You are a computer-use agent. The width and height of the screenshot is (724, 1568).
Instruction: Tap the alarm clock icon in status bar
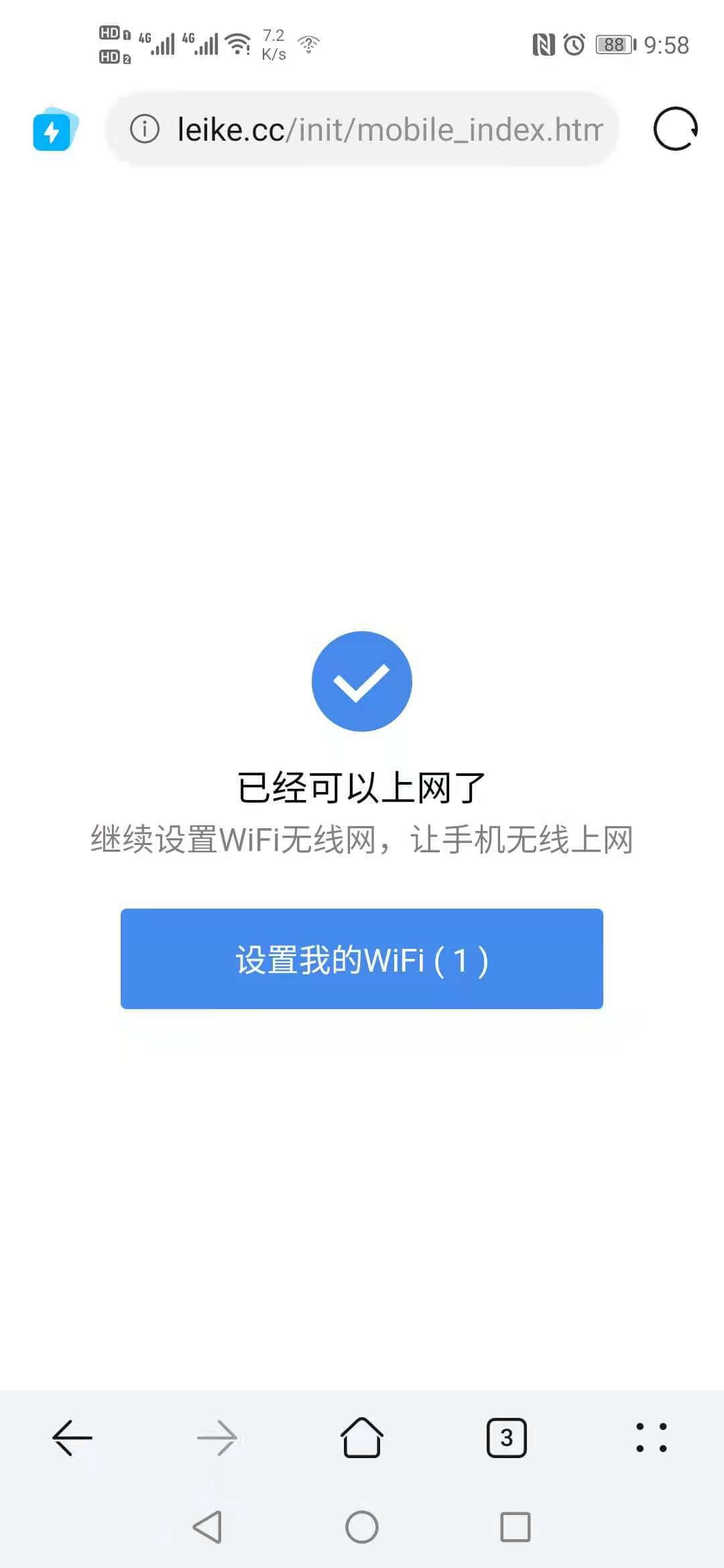click(573, 43)
